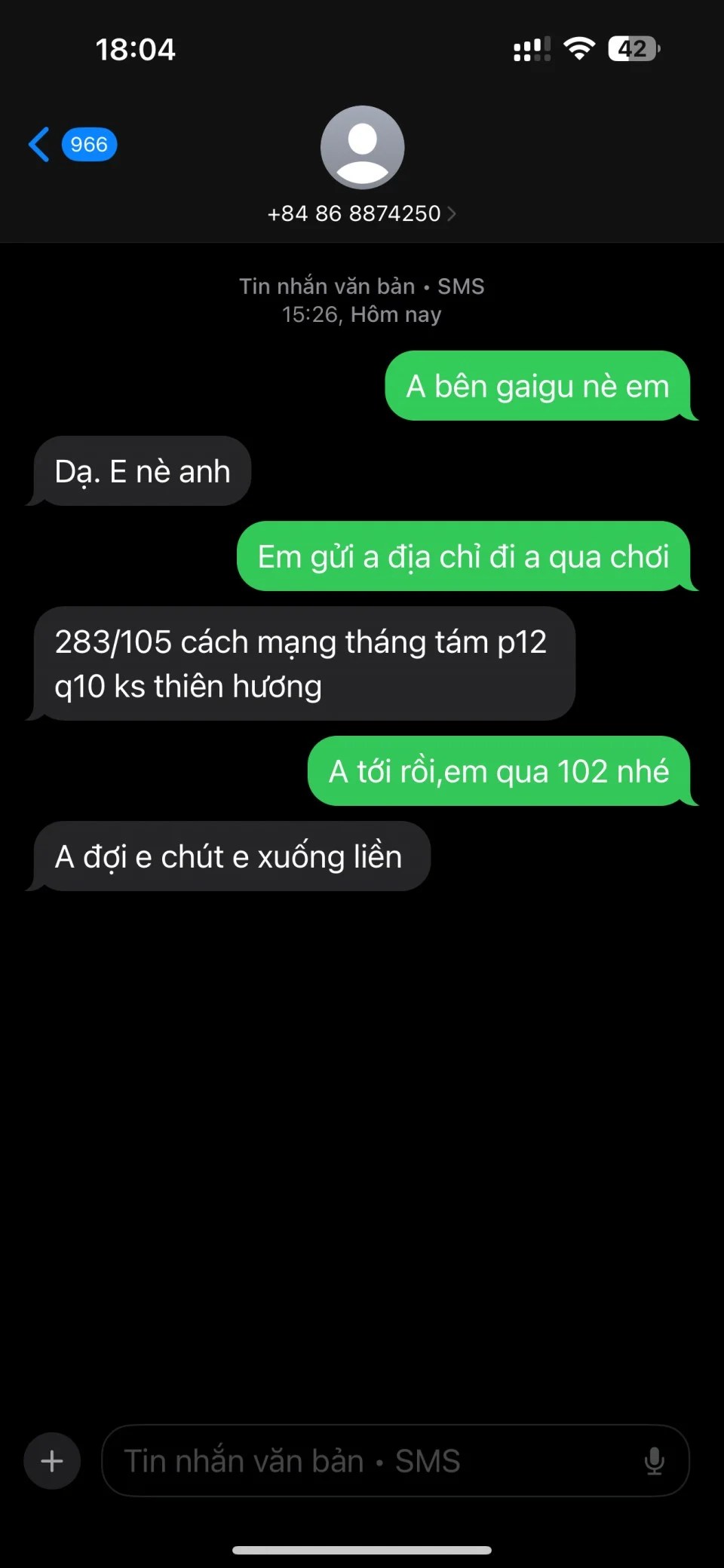Open the plus attachments menu
This screenshot has width=724, height=1568.
[x=52, y=1461]
